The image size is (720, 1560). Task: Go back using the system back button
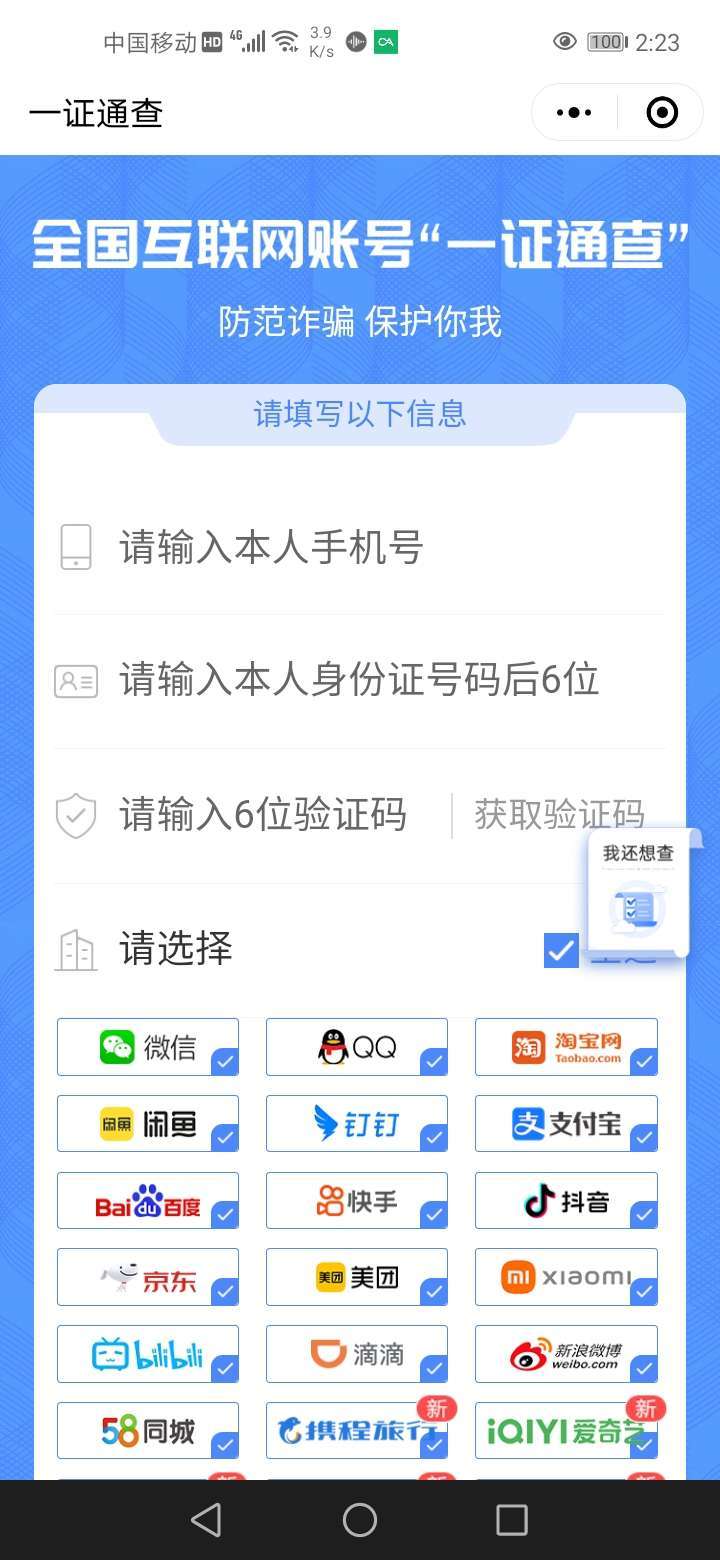point(206,1520)
